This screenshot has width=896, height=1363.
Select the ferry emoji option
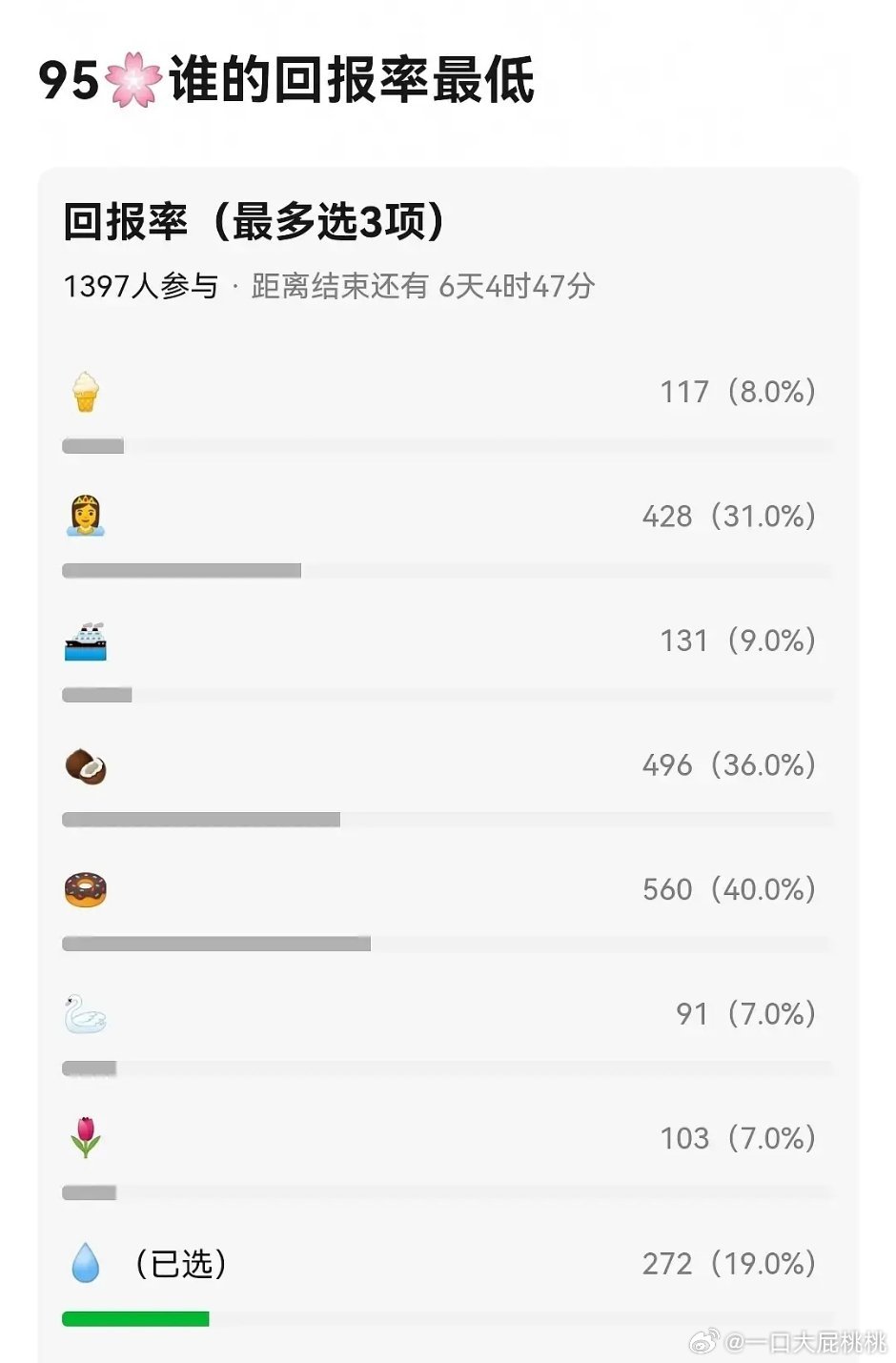coord(86,641)
